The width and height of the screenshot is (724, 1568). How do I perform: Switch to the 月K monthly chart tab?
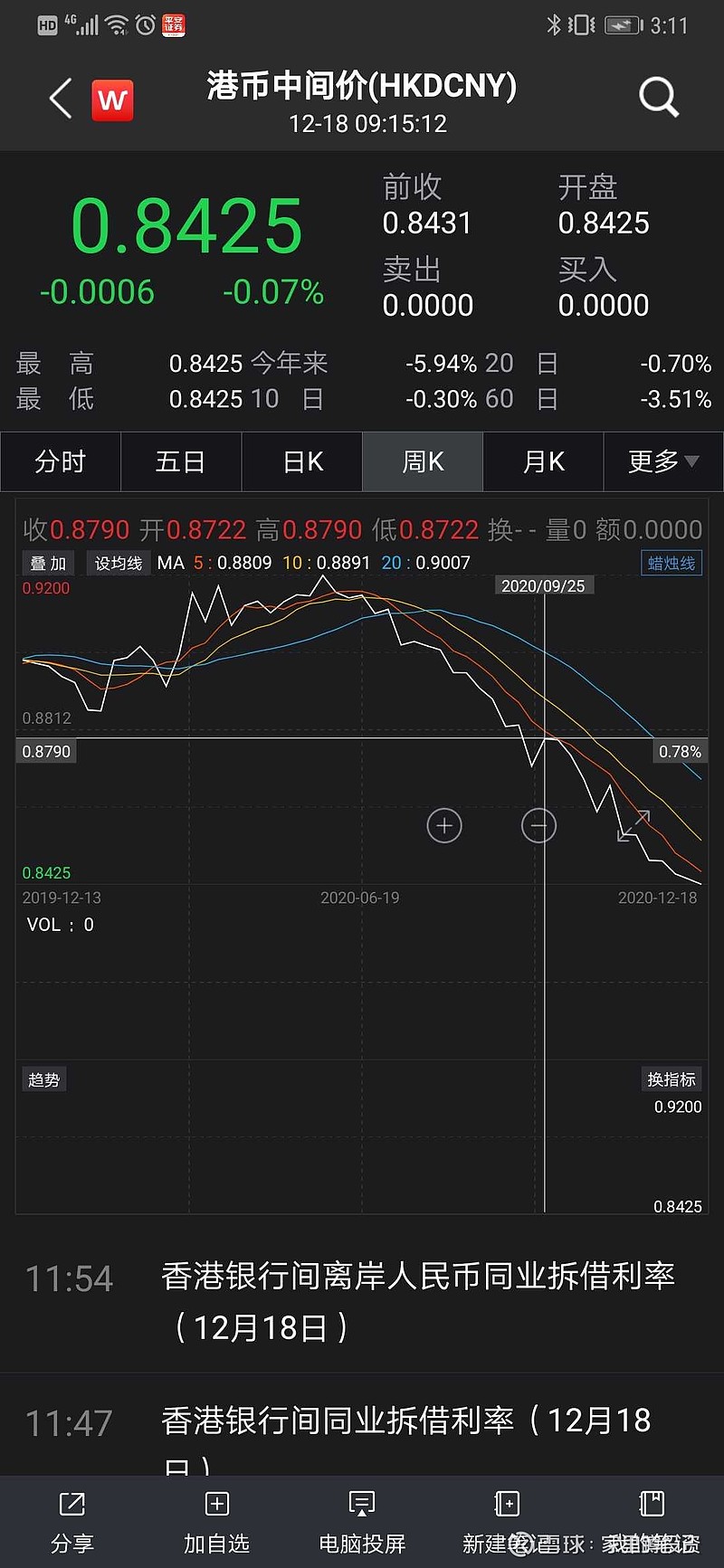pyautogui.click(x=542, y=461)
